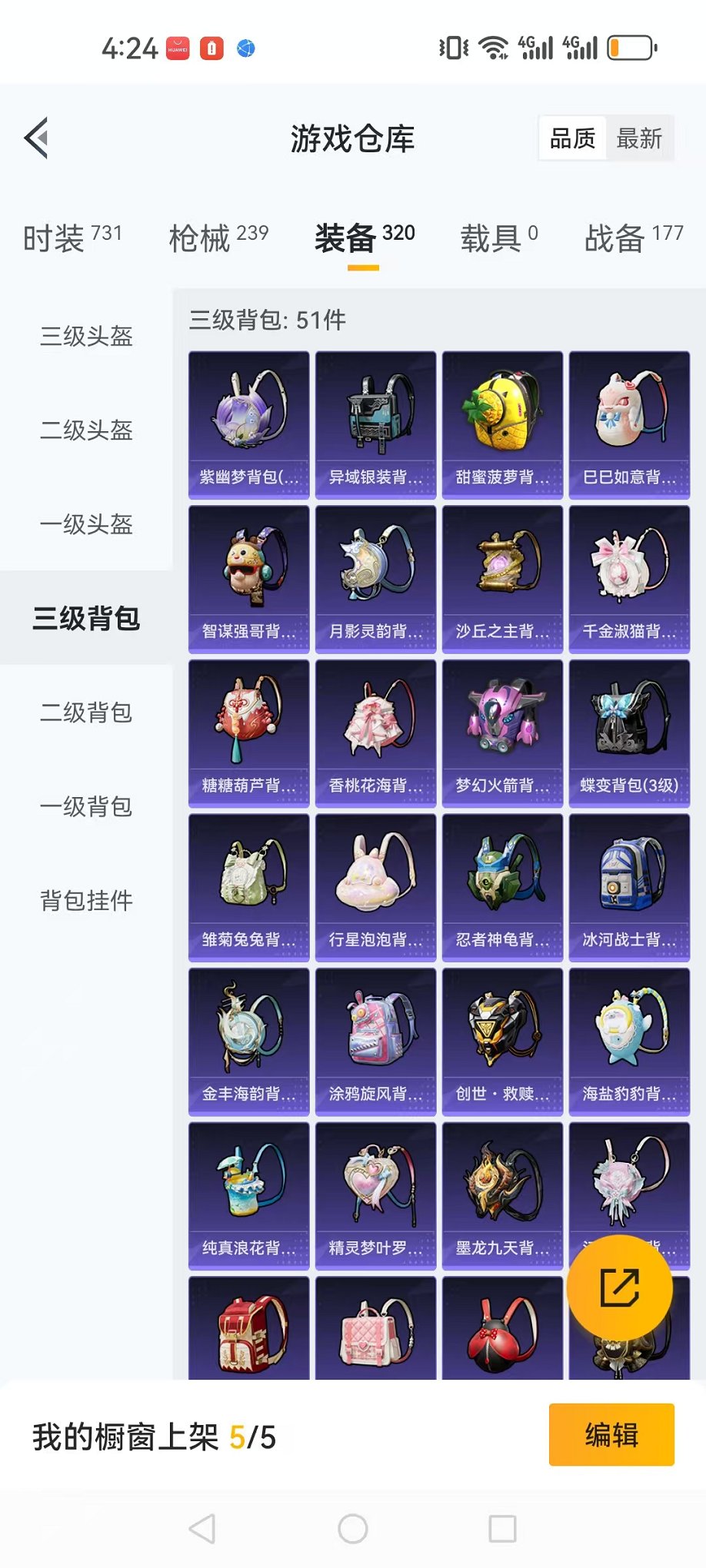View the 忍者神龟背包 item

(502, 888)
